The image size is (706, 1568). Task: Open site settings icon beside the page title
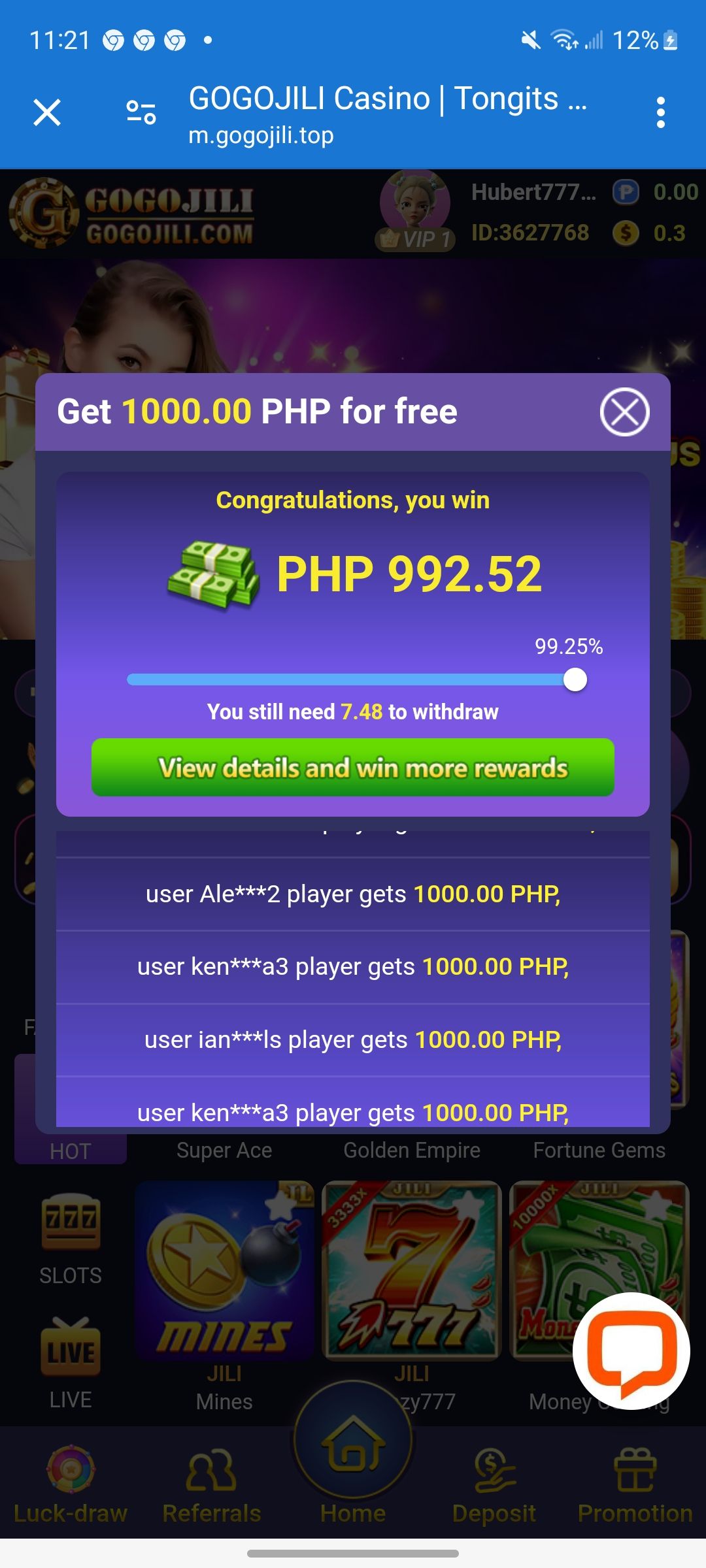click(x=141, y=112)
